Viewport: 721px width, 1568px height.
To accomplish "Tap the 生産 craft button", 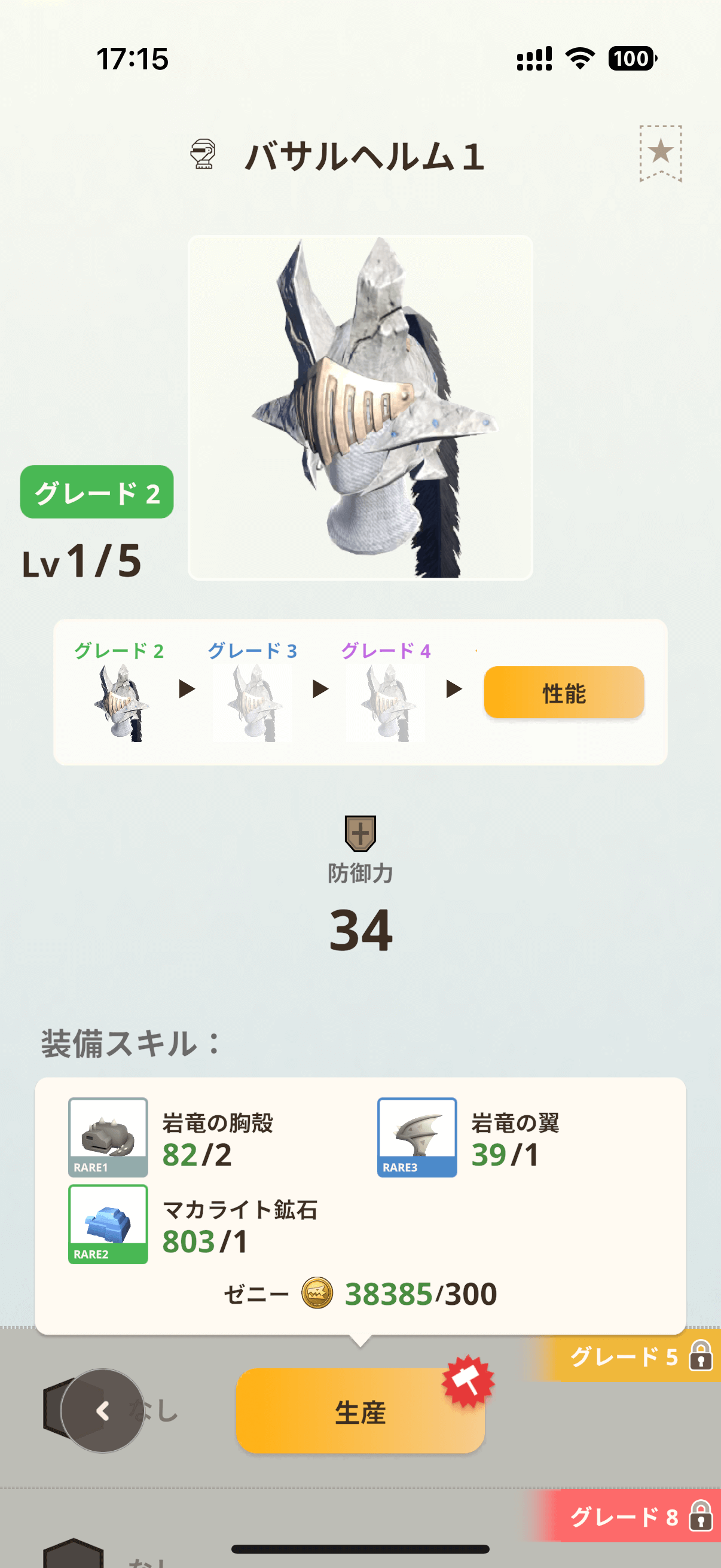I will coord(359,1411).
